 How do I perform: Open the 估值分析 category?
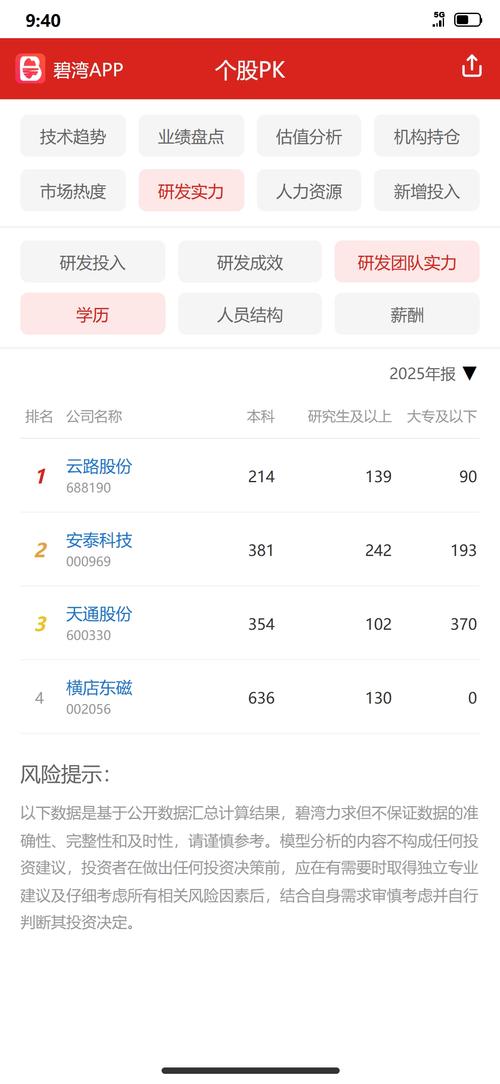click(308, 136)
